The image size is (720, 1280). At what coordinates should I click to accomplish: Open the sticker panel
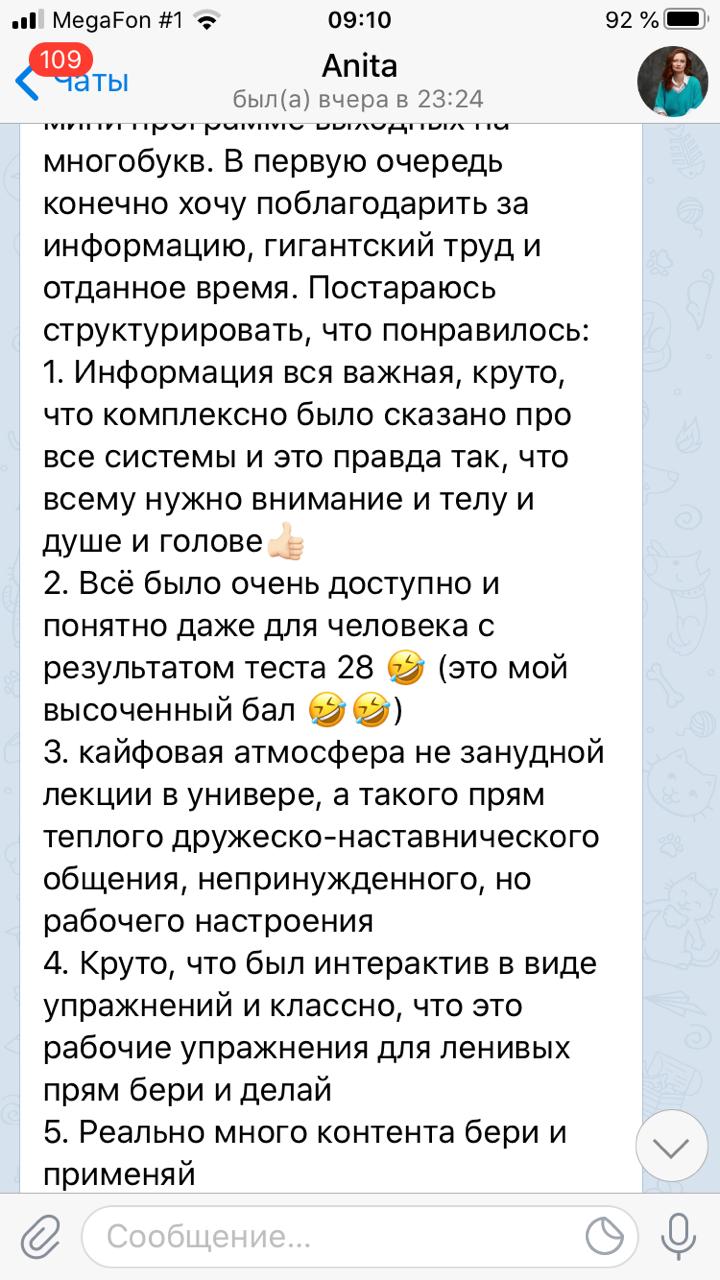point(604,1237)
